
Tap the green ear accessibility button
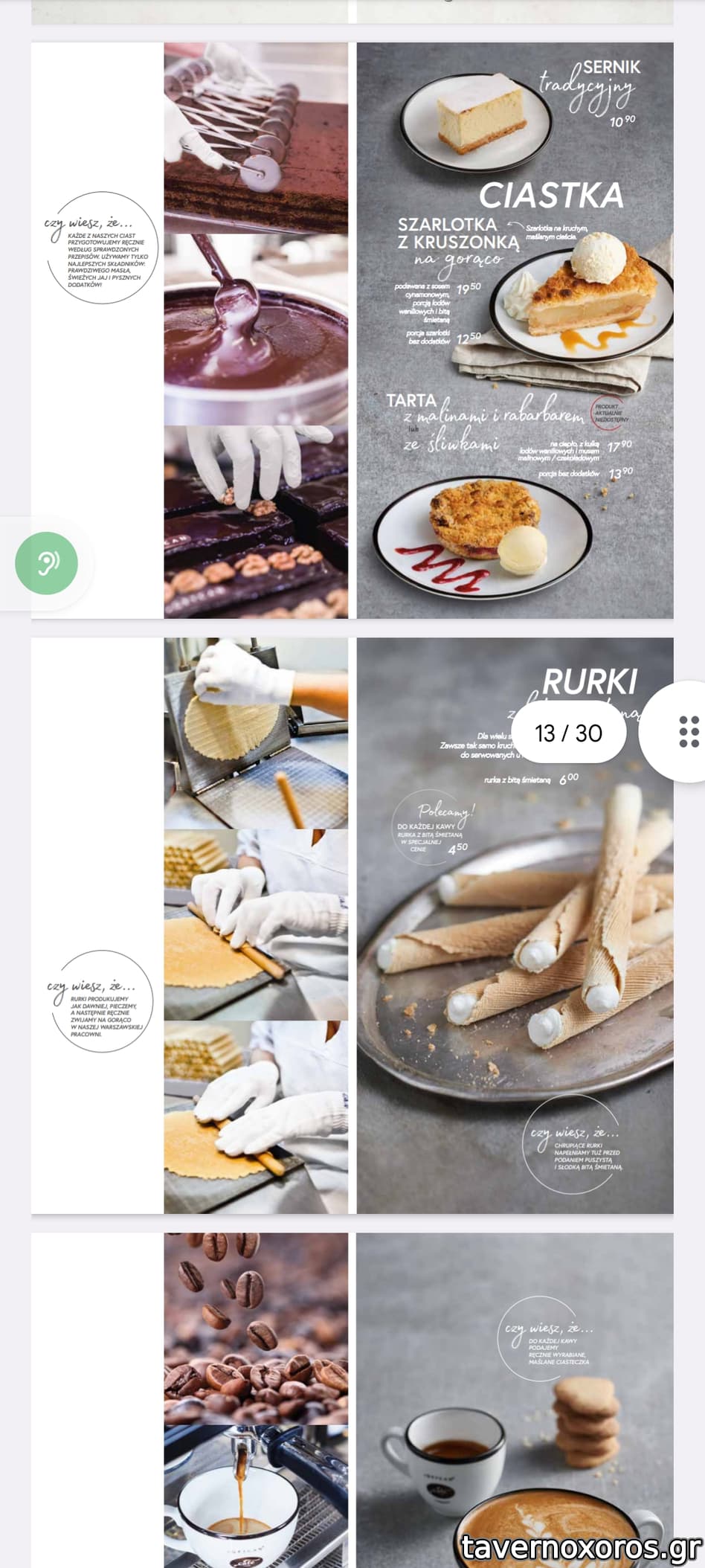click(x=46, y=562)
